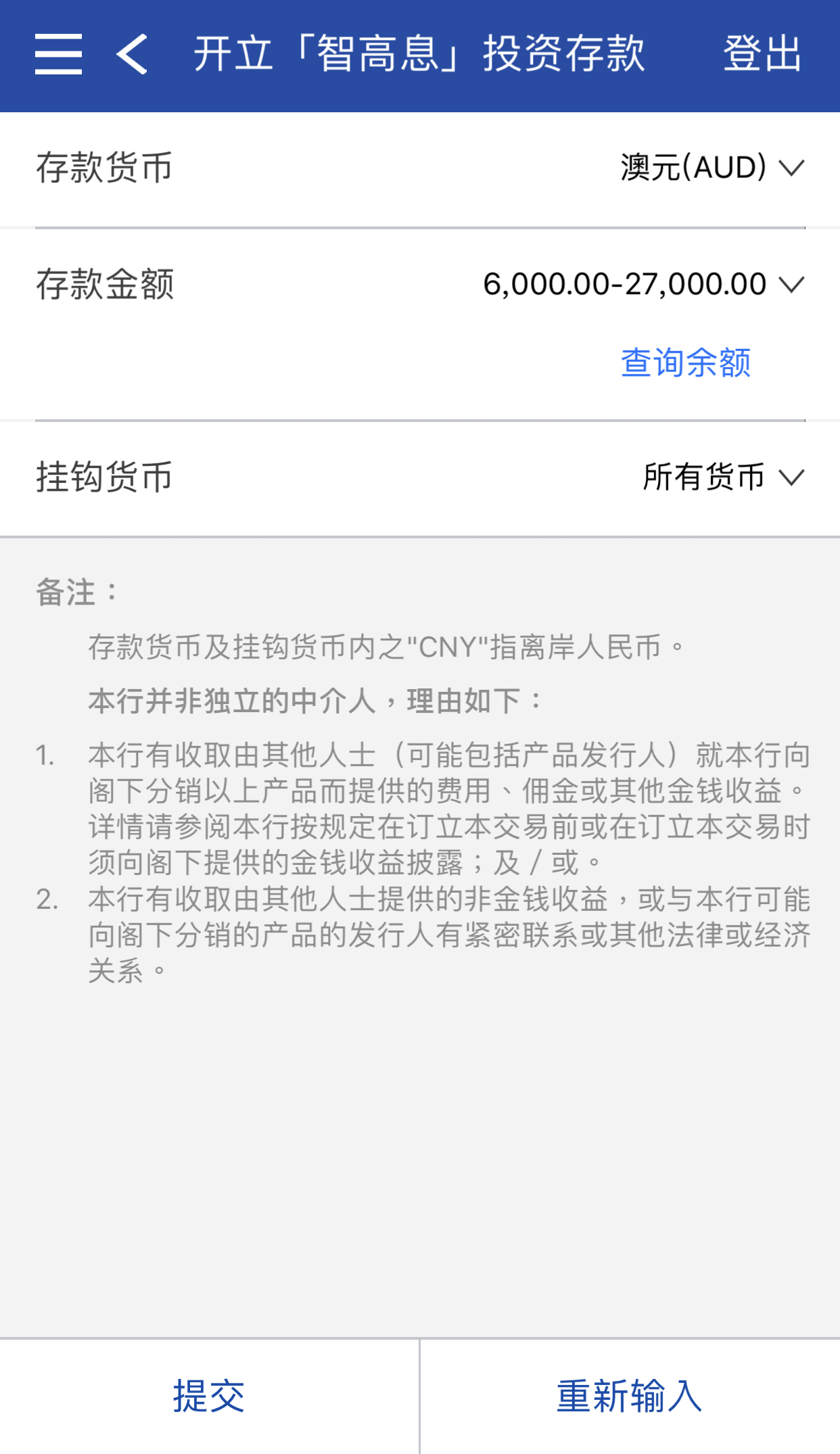Open the 挂钩货币 linked currency dropdown

tap(723, 477)
